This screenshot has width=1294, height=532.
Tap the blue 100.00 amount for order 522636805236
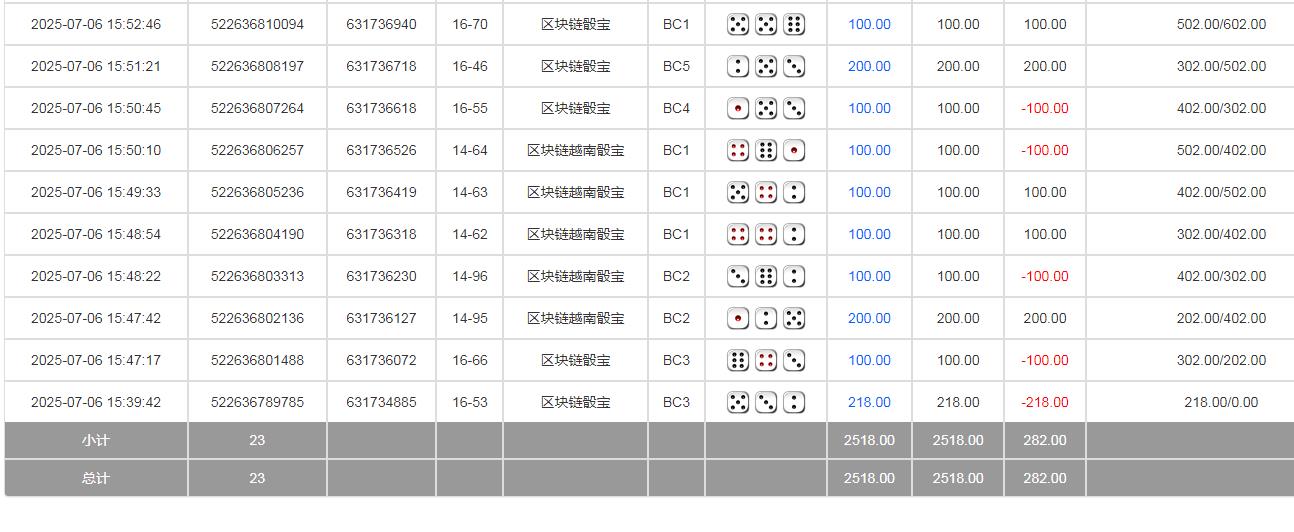click(x=869, y=192)
